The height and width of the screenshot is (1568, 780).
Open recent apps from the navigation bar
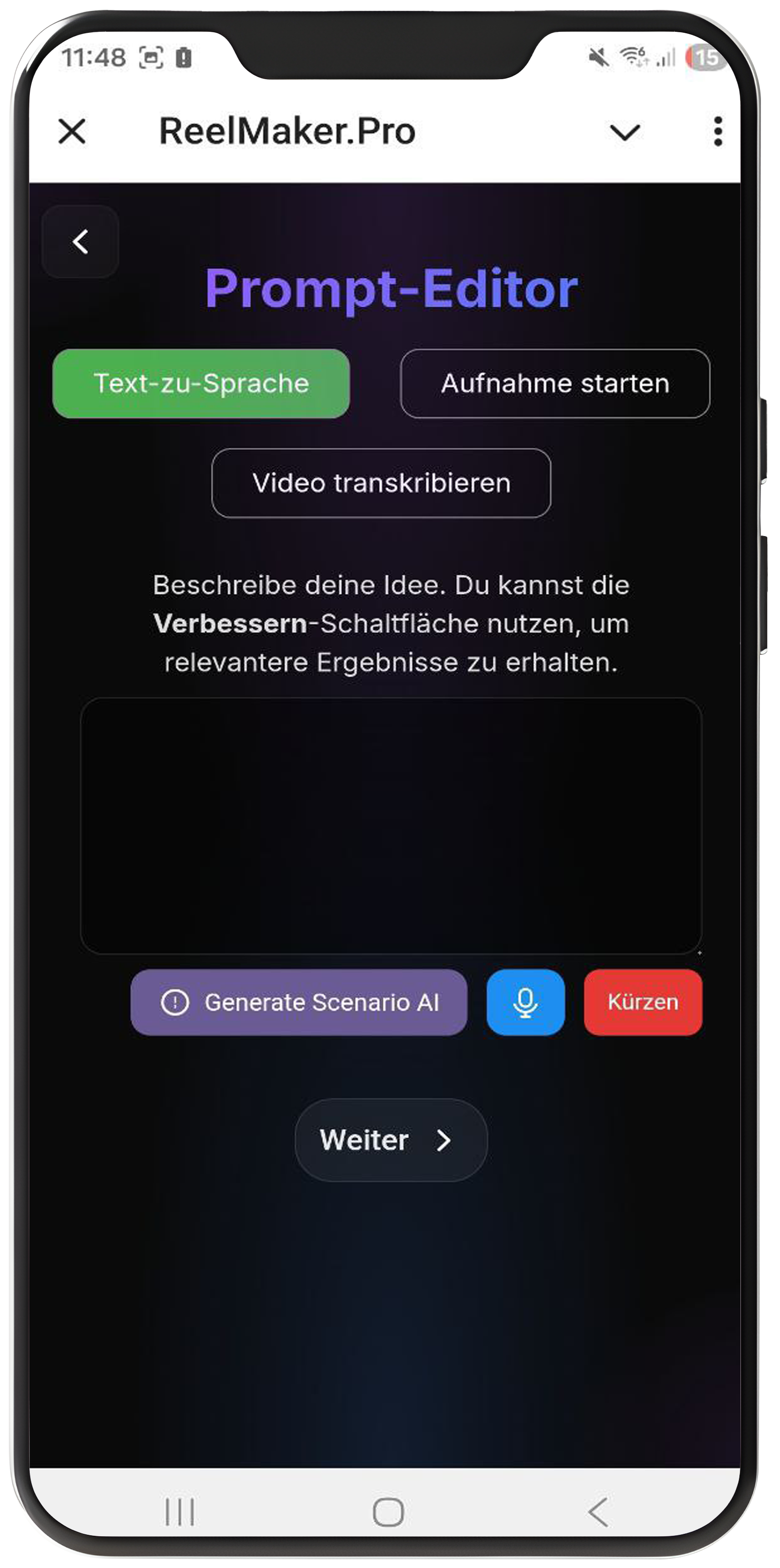tap(180, 1512)
